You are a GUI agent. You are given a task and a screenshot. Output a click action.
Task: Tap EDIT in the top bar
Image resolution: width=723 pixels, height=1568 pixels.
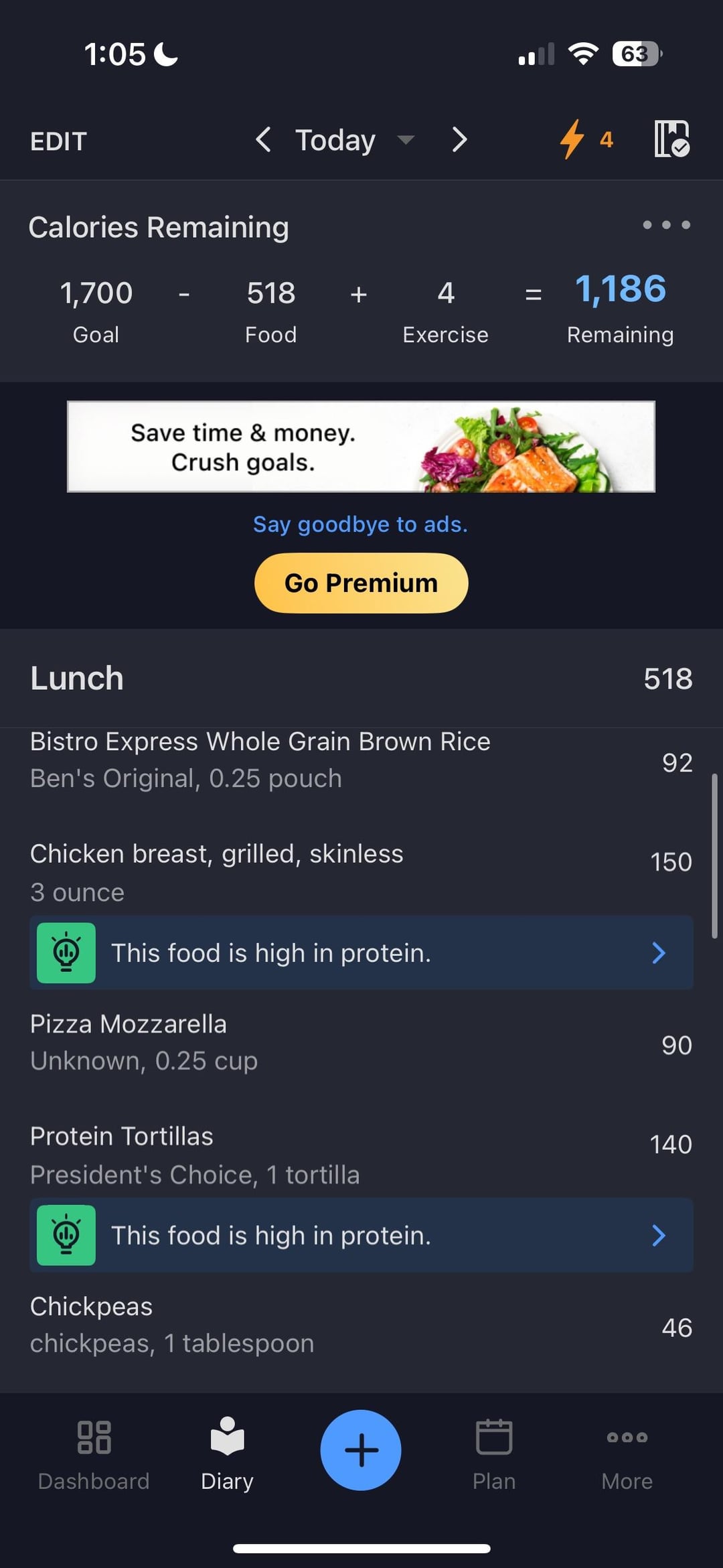pyautogui.click(x=58, y=141)
